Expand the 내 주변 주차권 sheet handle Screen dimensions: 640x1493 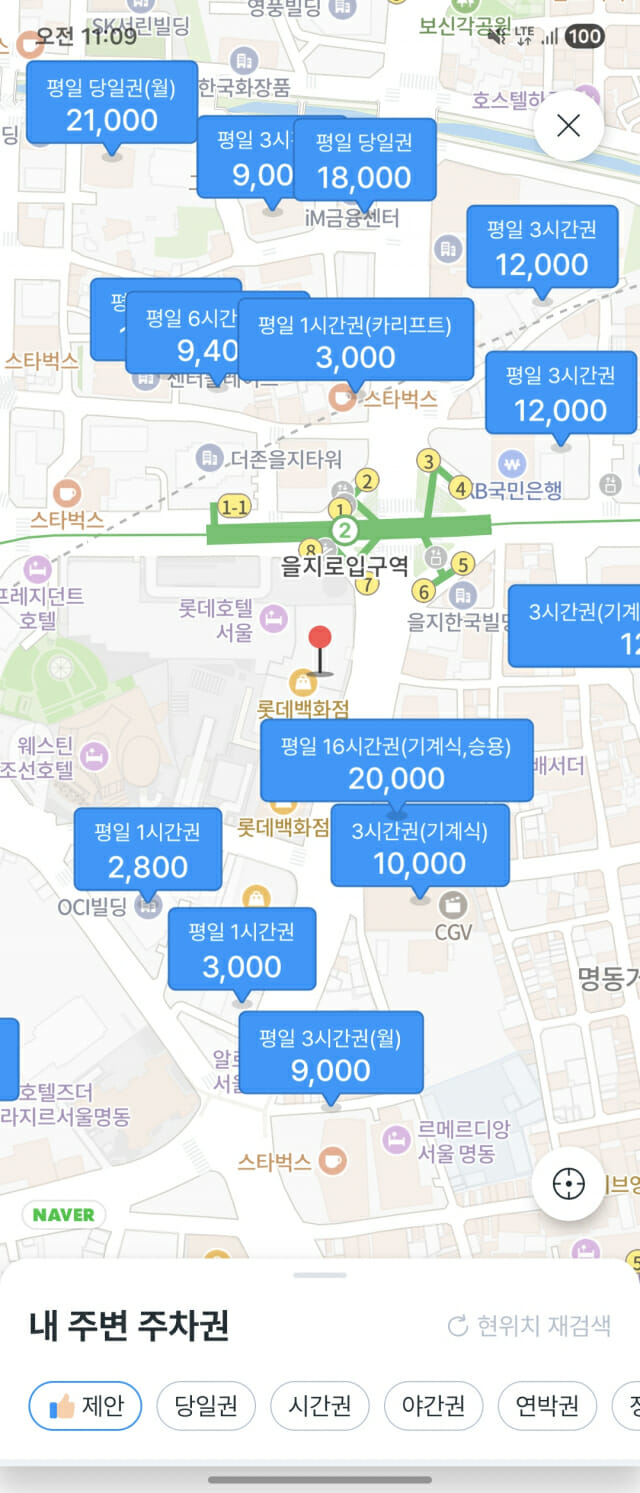tap(320, 1275)
